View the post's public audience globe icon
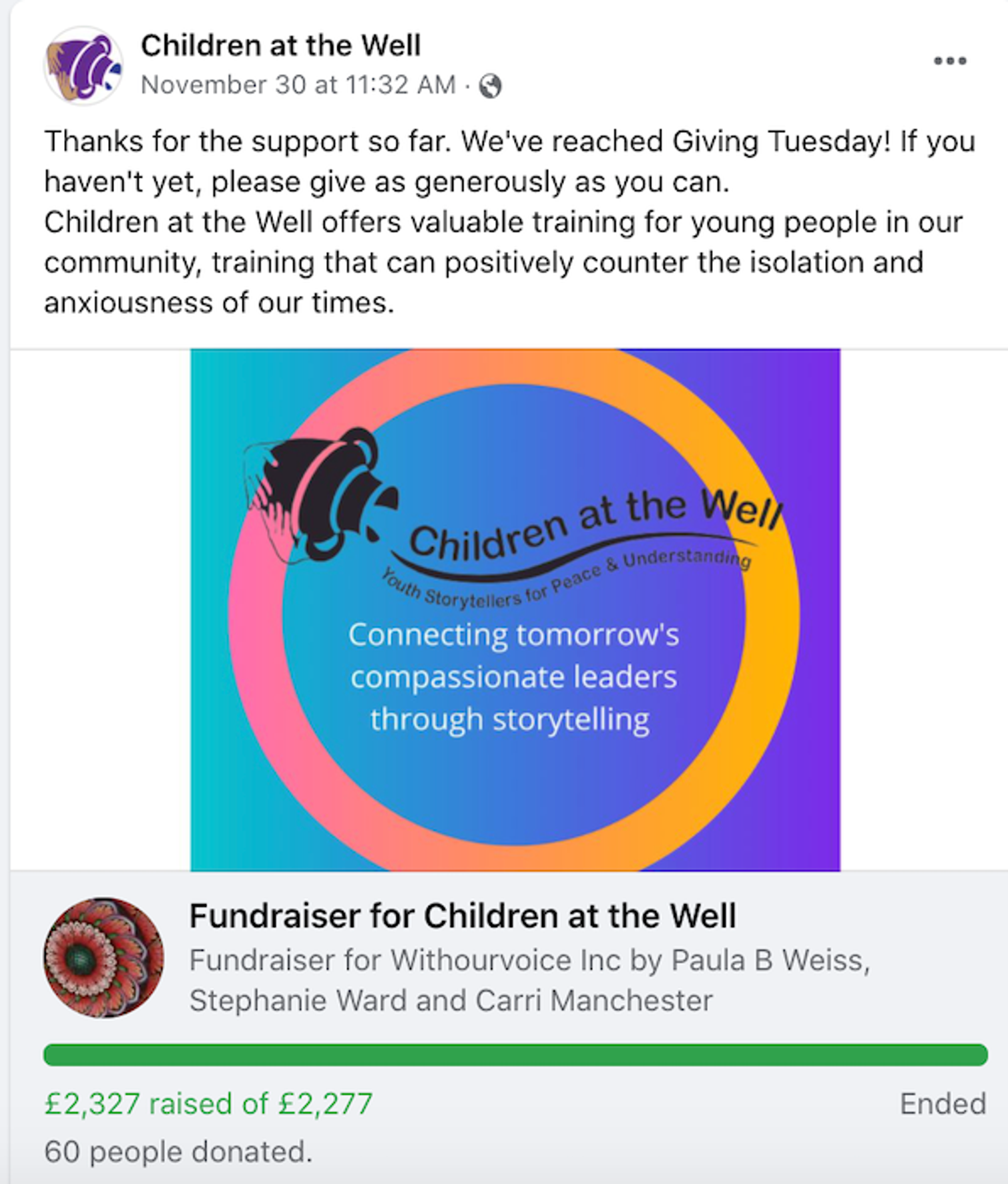This screenshot has width=1008, height=1184. [491, 86]
